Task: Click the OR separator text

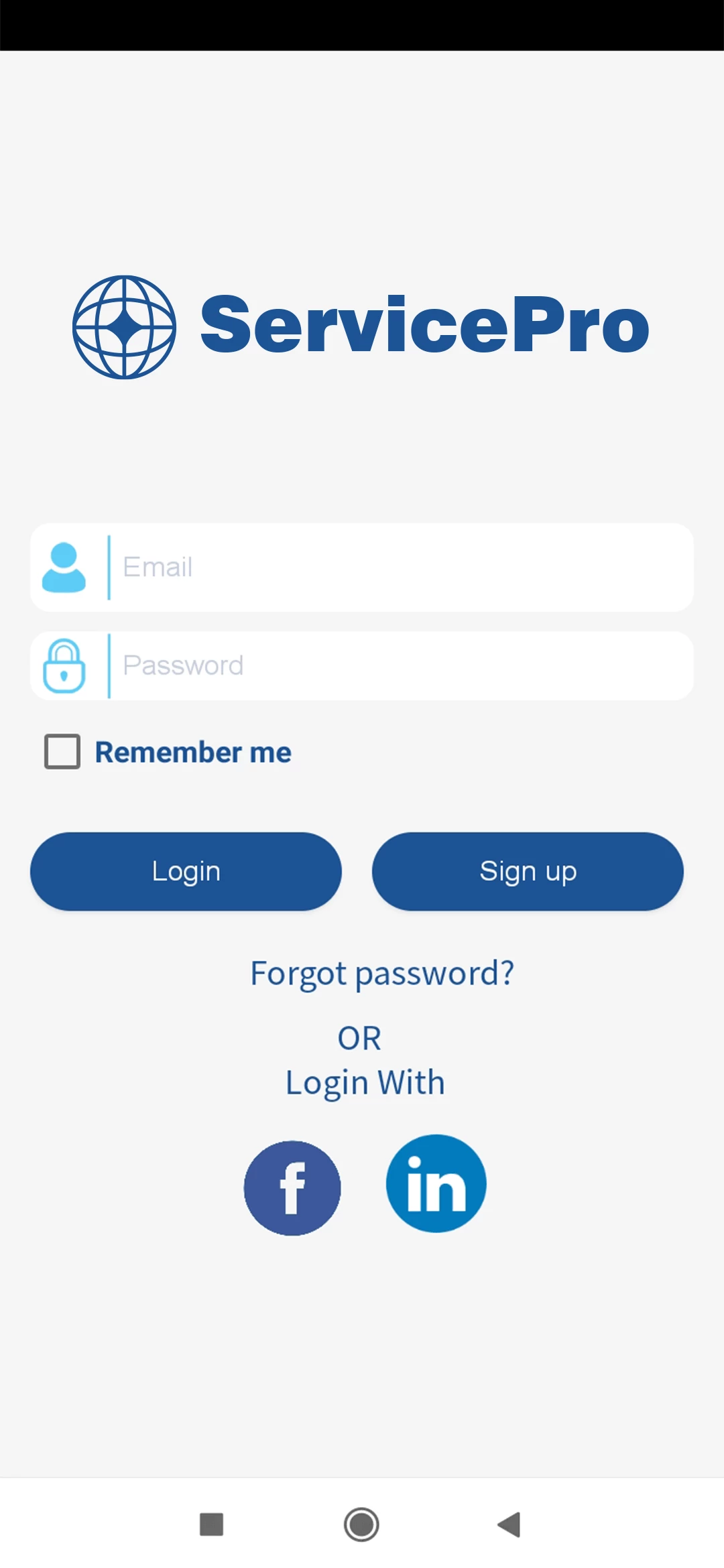Action: point(361,1037)
